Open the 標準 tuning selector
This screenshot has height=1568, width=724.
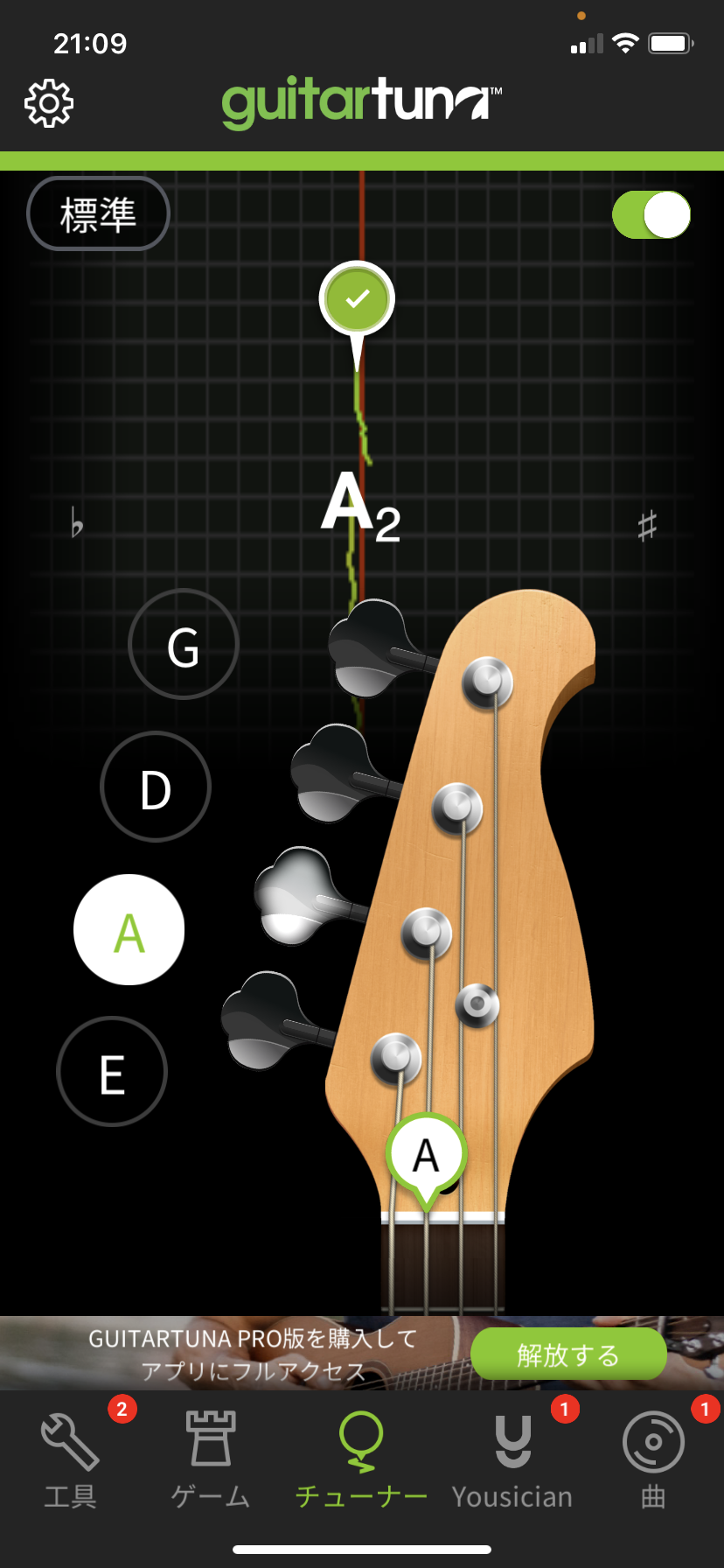pyautogui.click(x=98, y=213)
